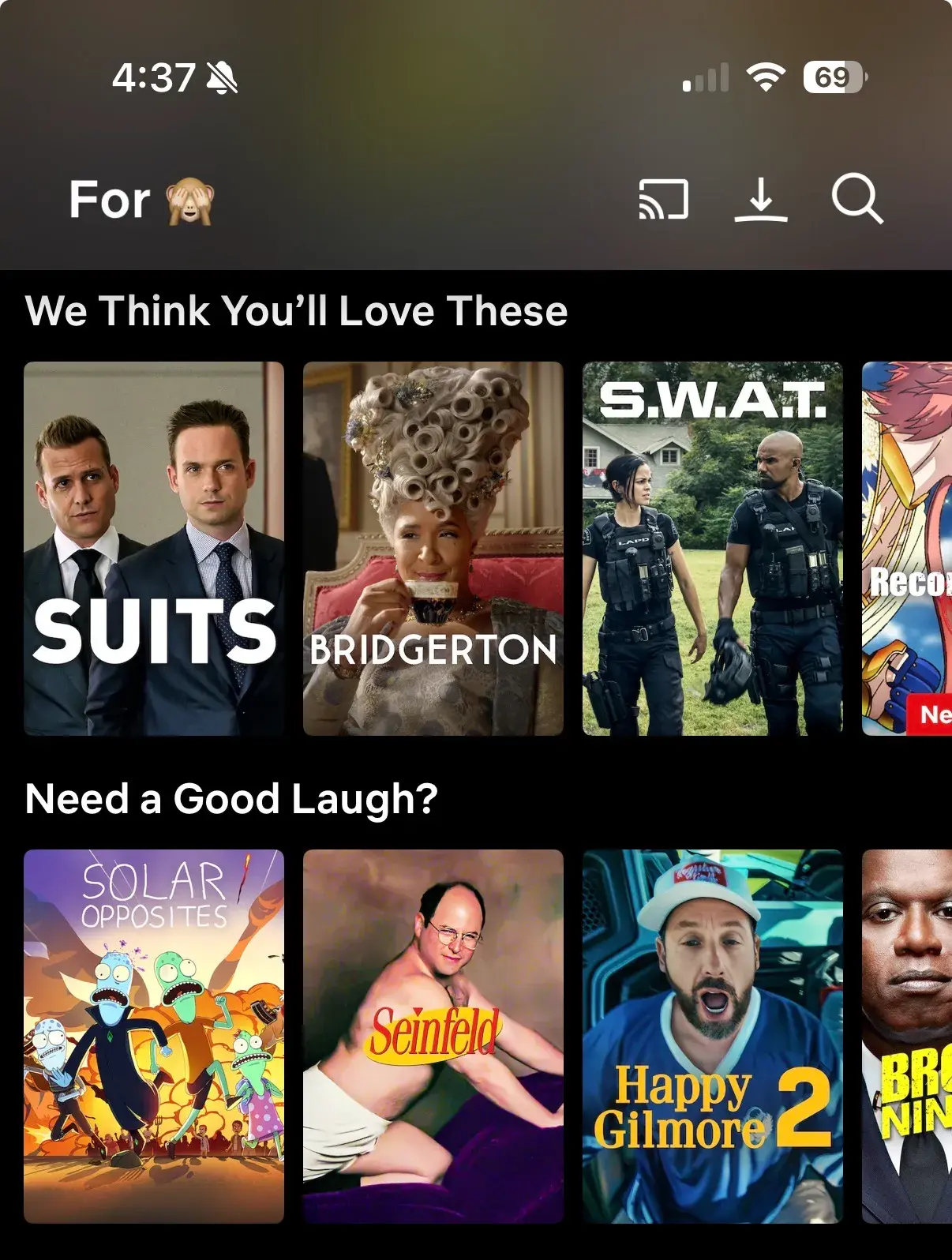Viewport: 952px width, 1260px height.
Task: Tap the New badge on anime poster
Action: [x=936, y=717]
